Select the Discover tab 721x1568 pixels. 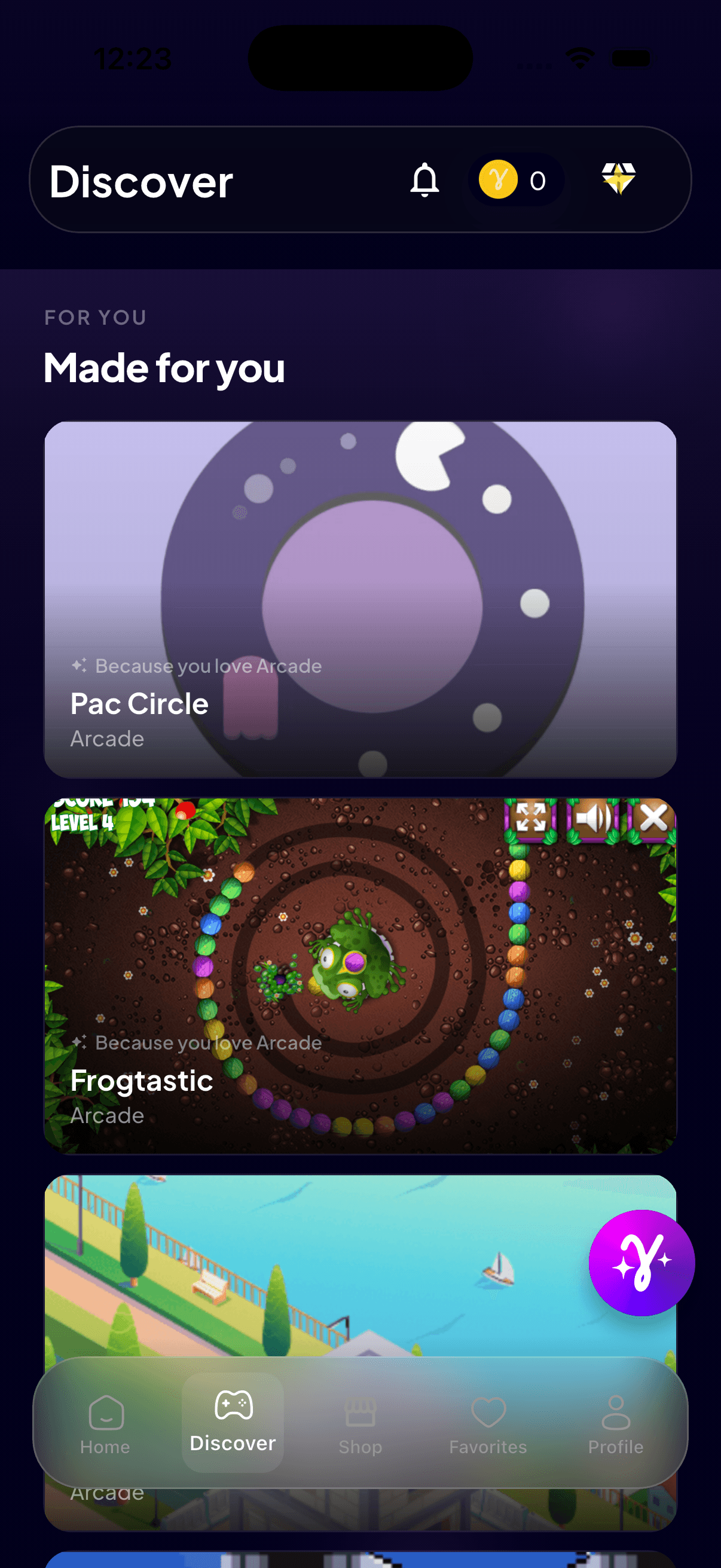[233, 1423]
